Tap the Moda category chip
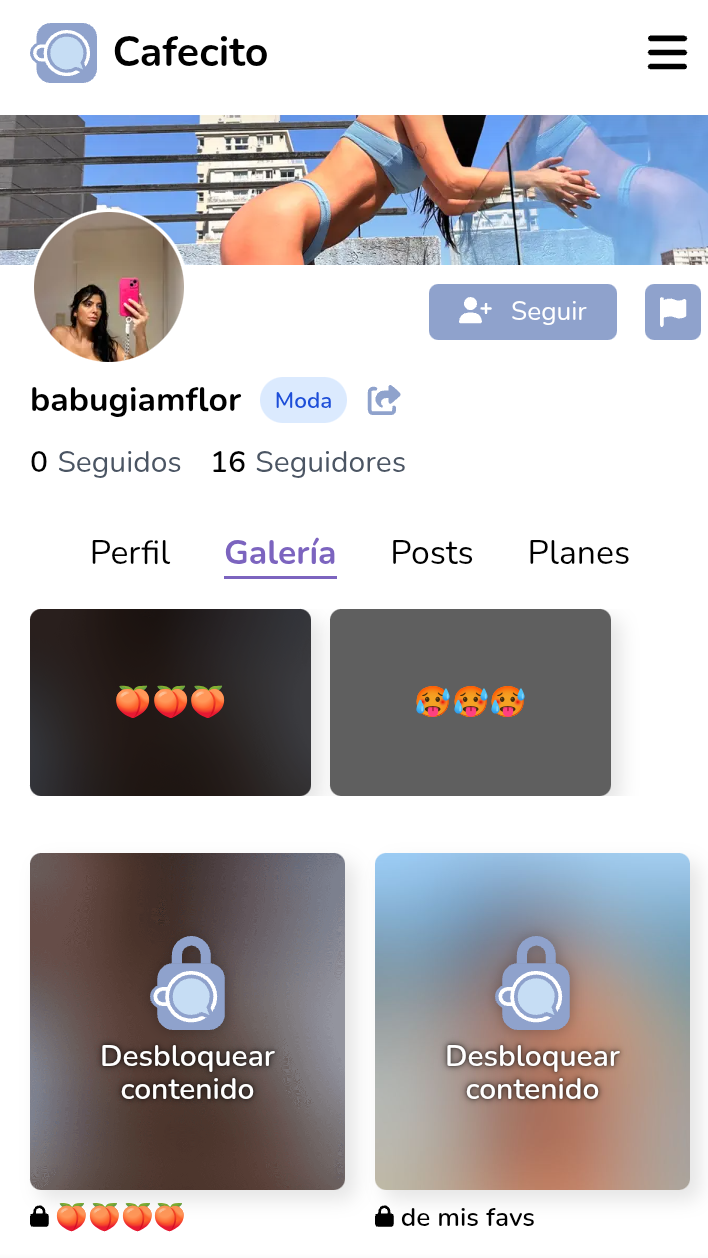Viewport: 708px width, 1258px height. (303, 401)
